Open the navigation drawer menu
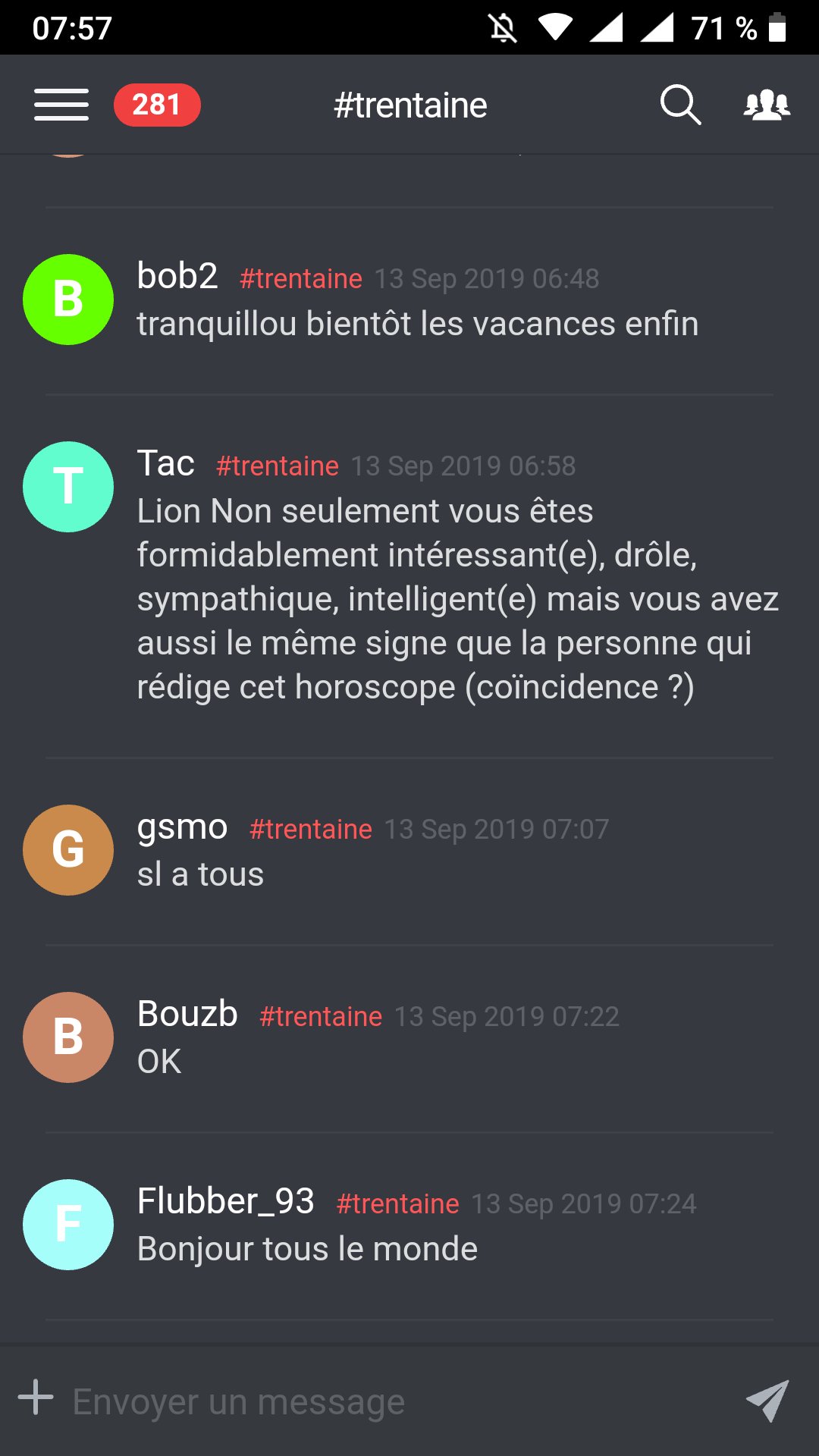 [61, 104]
